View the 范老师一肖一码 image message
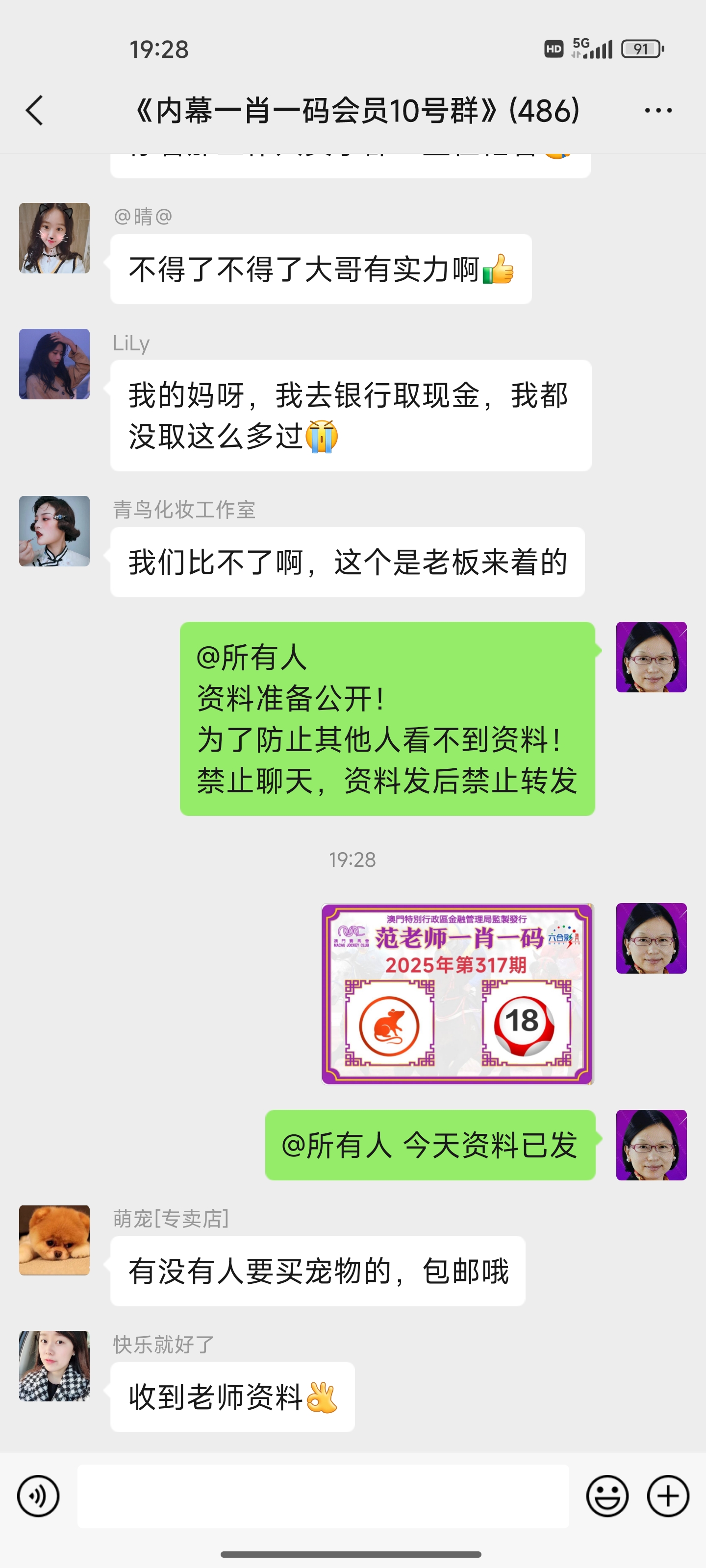 pyautogui.click(x=457, y=993)
